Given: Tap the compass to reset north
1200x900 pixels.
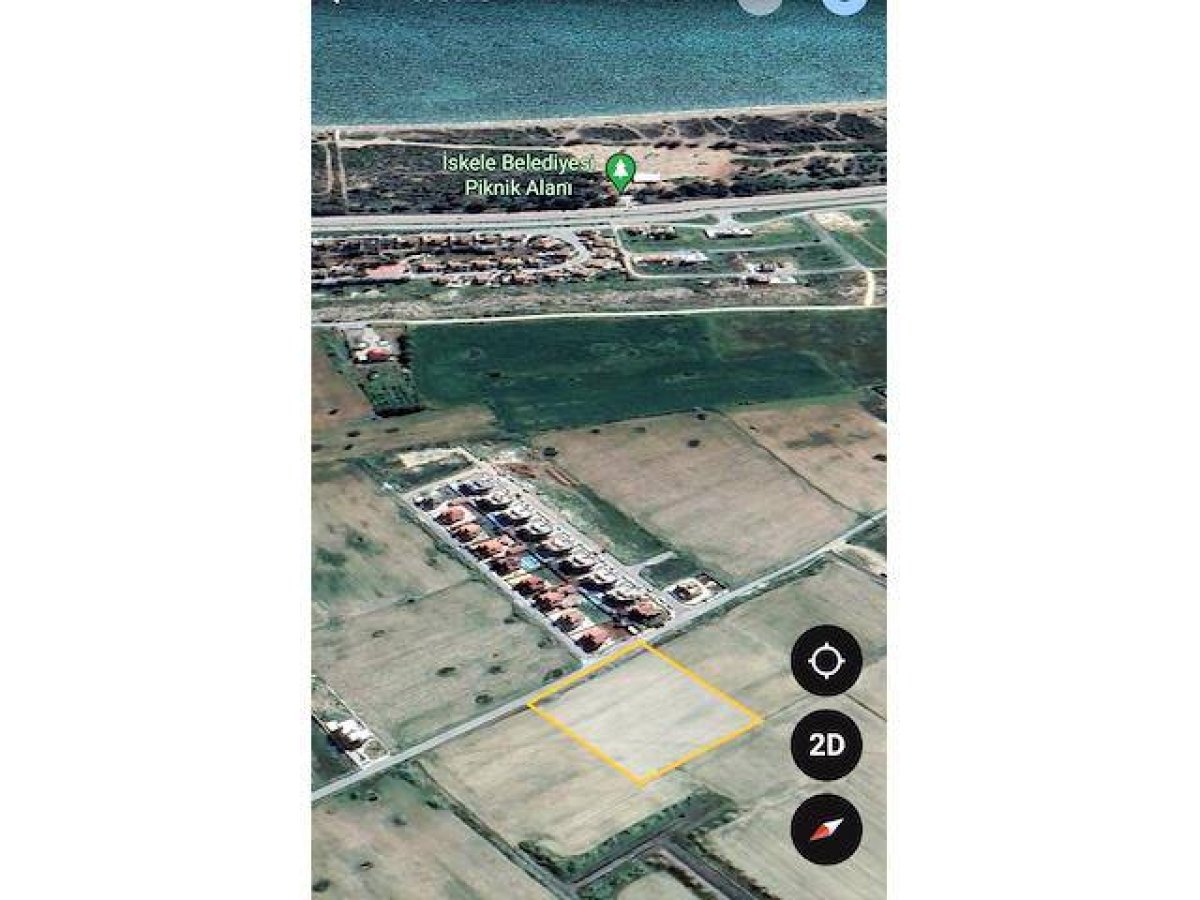Looking at the screenshot, I should click(826, 829).
